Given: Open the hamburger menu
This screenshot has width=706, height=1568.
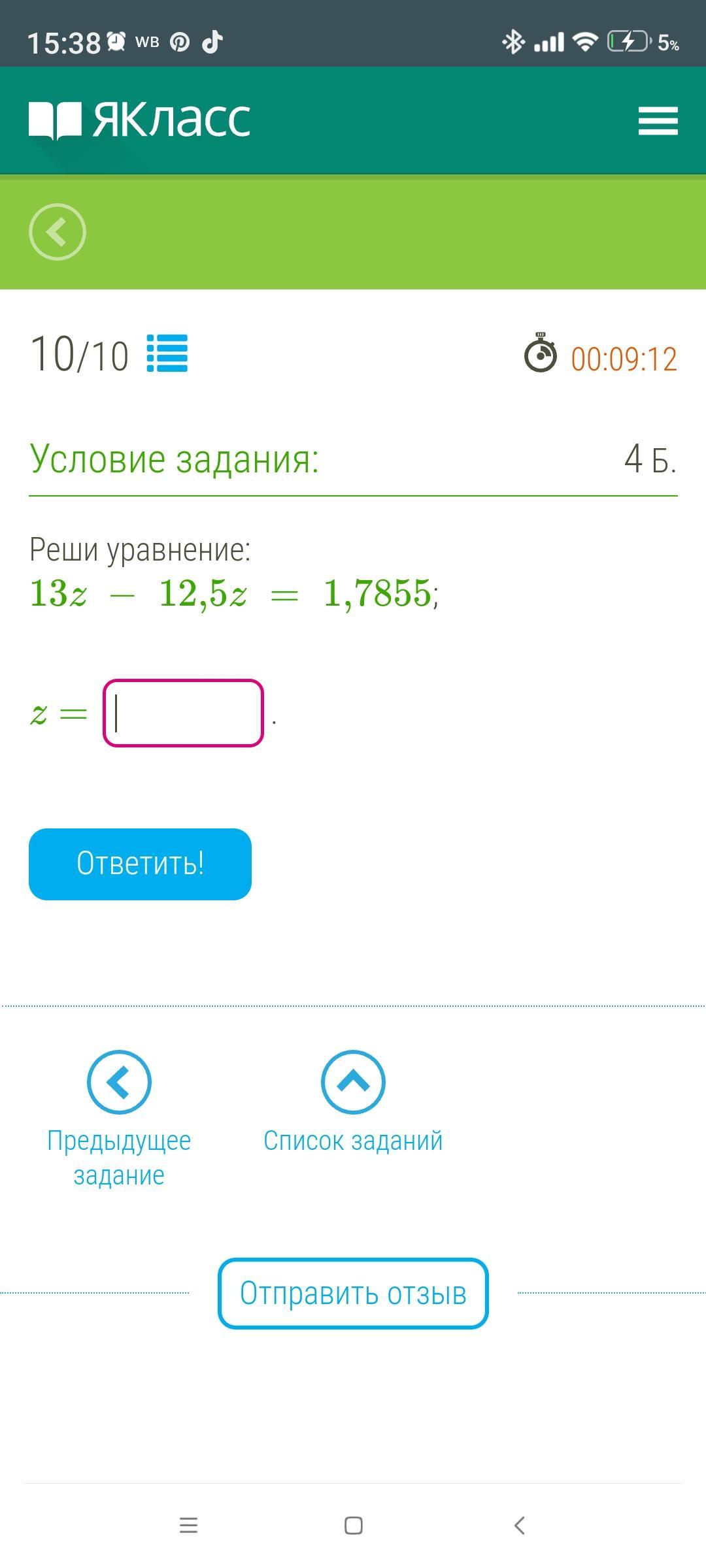Looking at the screenshot, I should [658, 121].
